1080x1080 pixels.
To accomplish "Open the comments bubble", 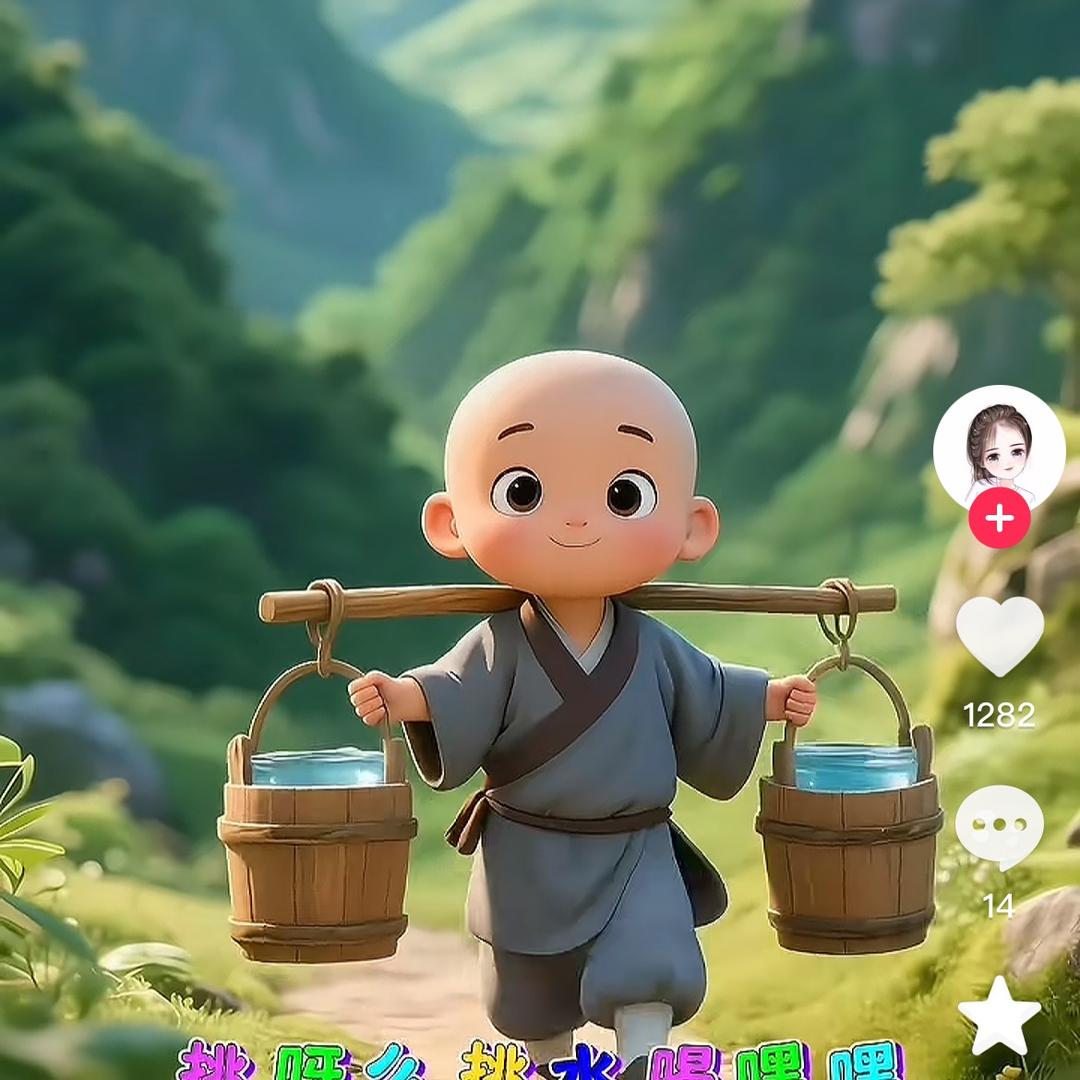I will (999, 826).
